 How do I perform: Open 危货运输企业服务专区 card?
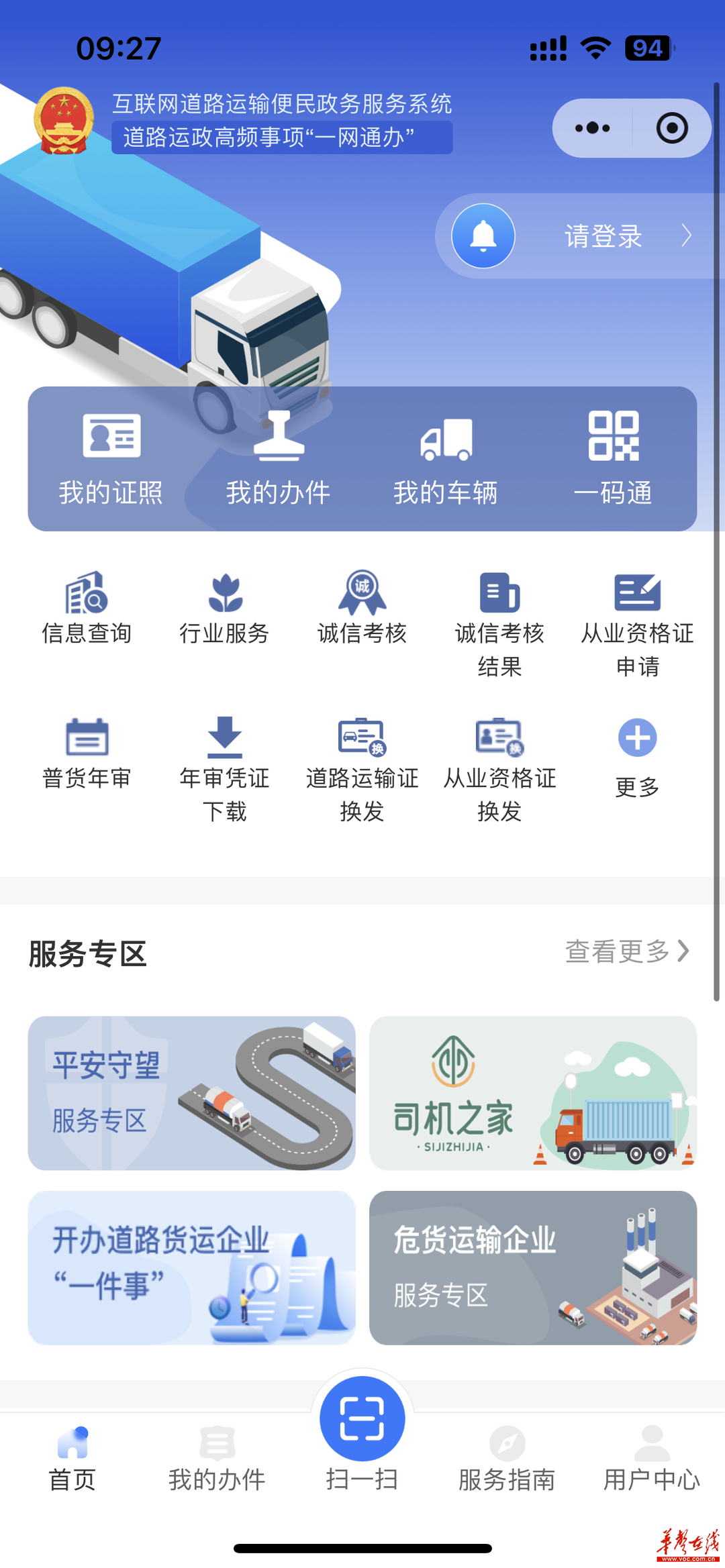(533, 1267)
